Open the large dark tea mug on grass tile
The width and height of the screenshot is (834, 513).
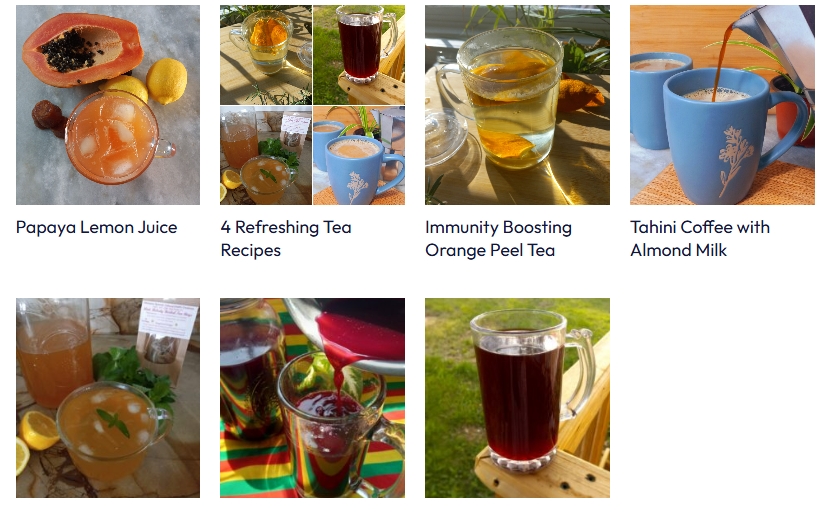(x=517, y=398)
